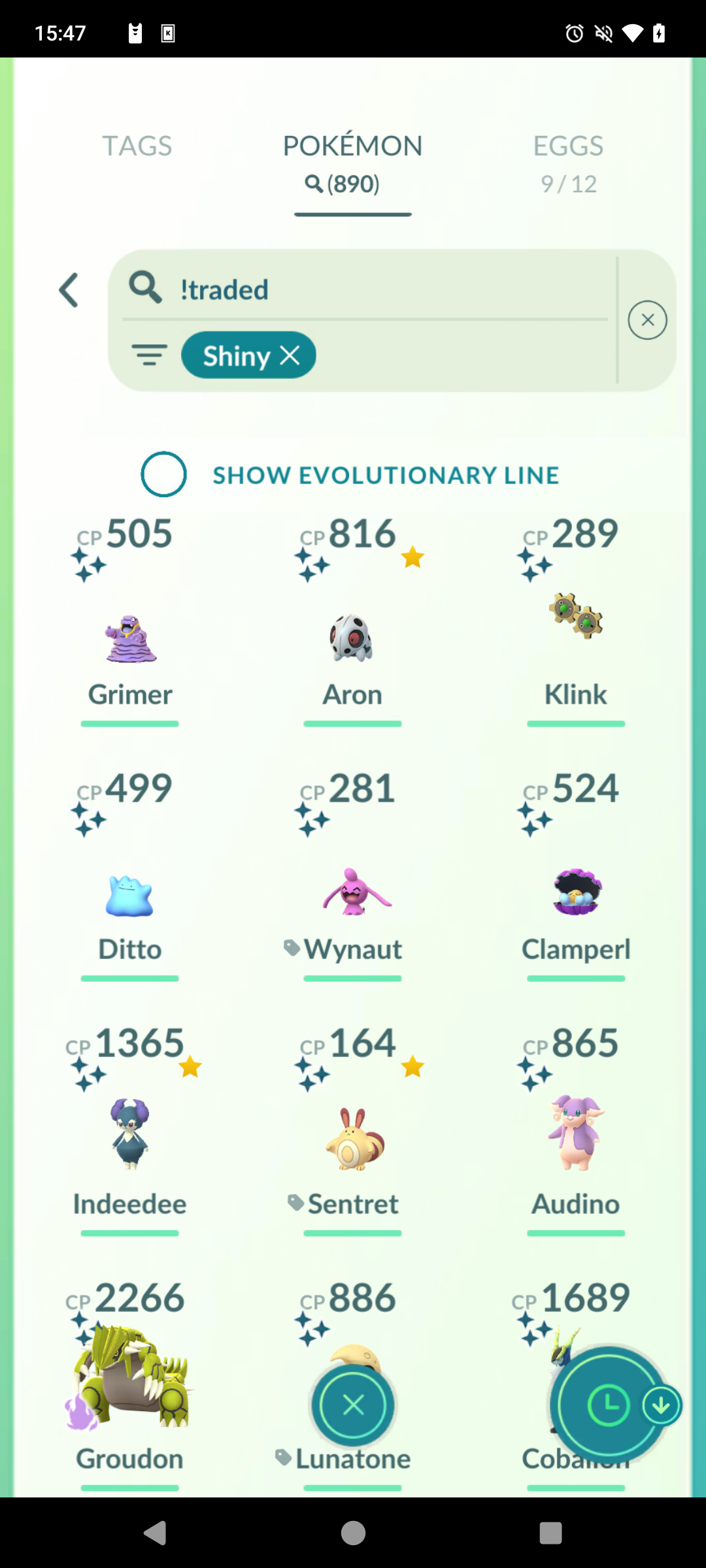
Task: Open Groudon with CP 2266
Action: click(130, 1379)
